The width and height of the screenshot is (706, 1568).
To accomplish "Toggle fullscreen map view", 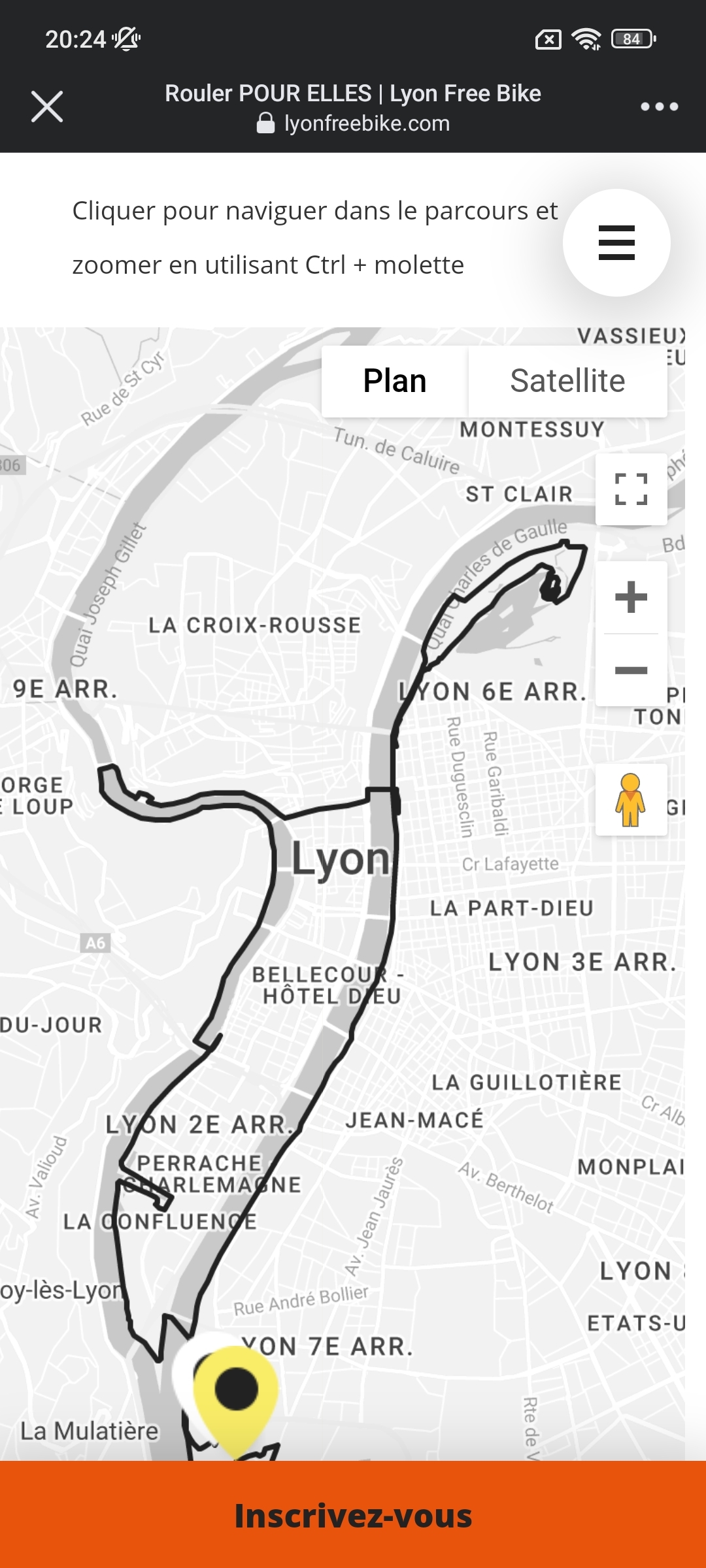I will tap(631, 489).
